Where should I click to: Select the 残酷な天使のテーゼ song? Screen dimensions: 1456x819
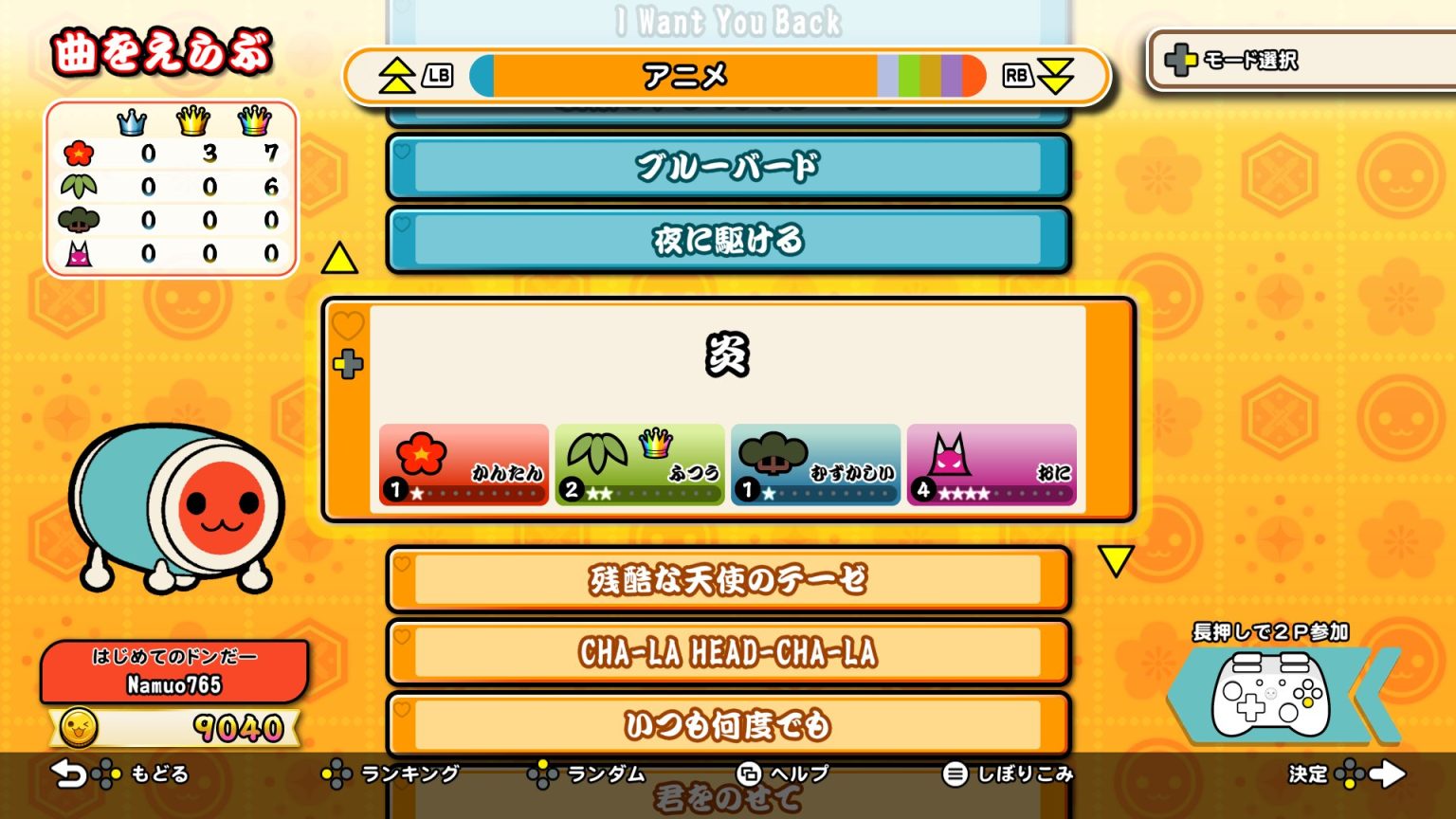click(x=727, y=579)
